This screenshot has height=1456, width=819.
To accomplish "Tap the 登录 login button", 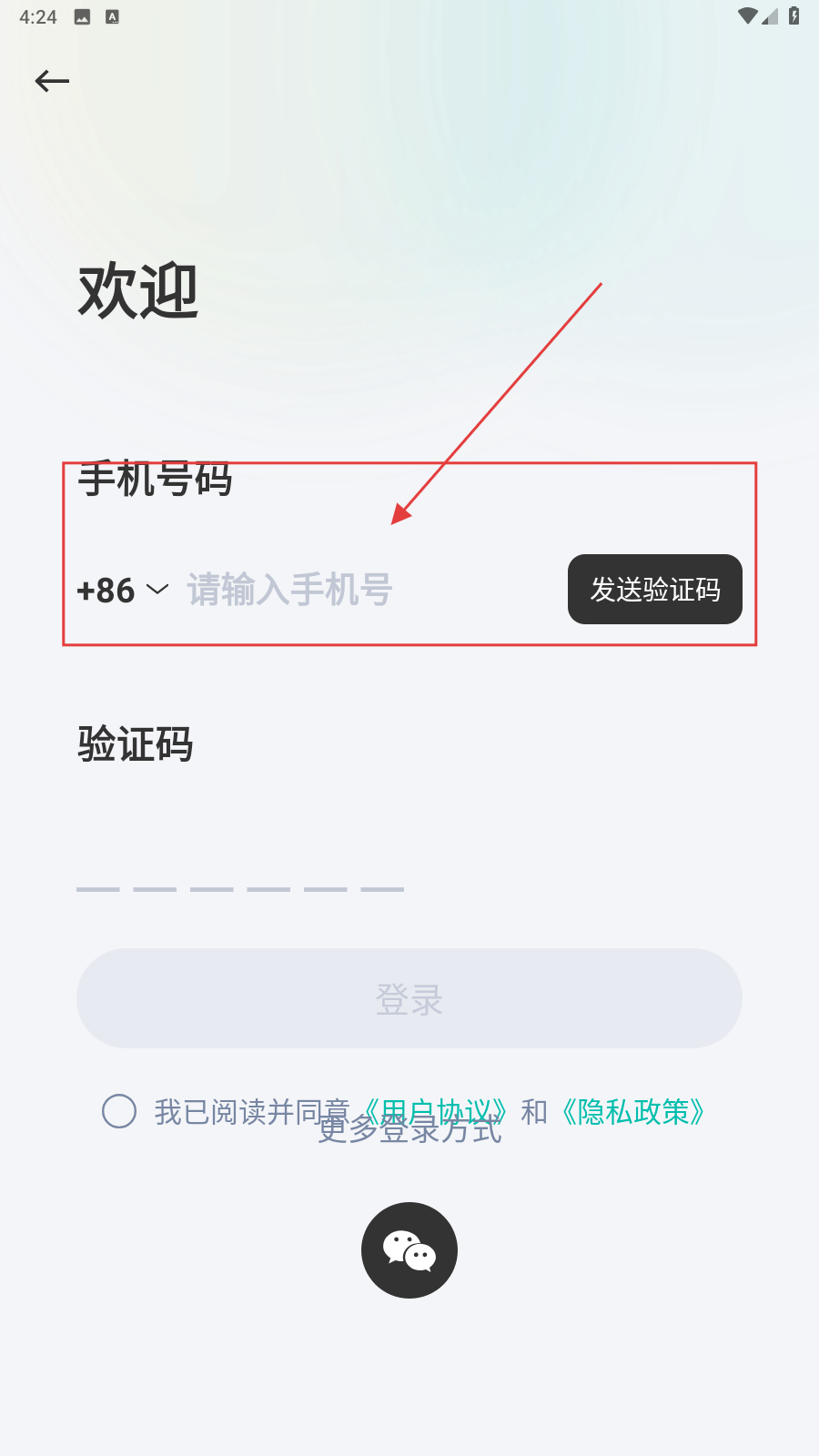I will pyautogui.click(x=409, y=998).
